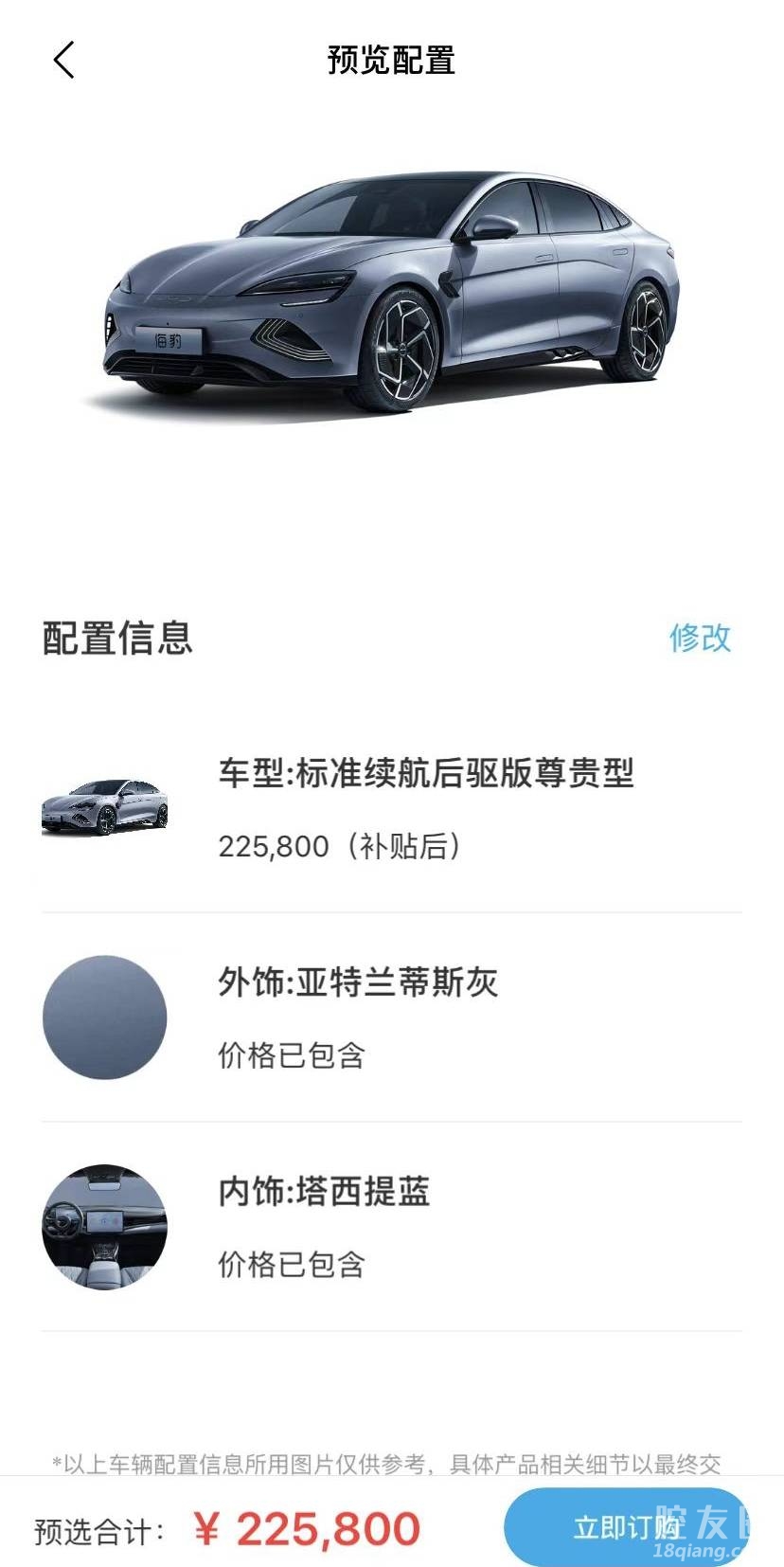
Task: Tap 修改 to edit the configuration
Action: (x=700, y=638)
